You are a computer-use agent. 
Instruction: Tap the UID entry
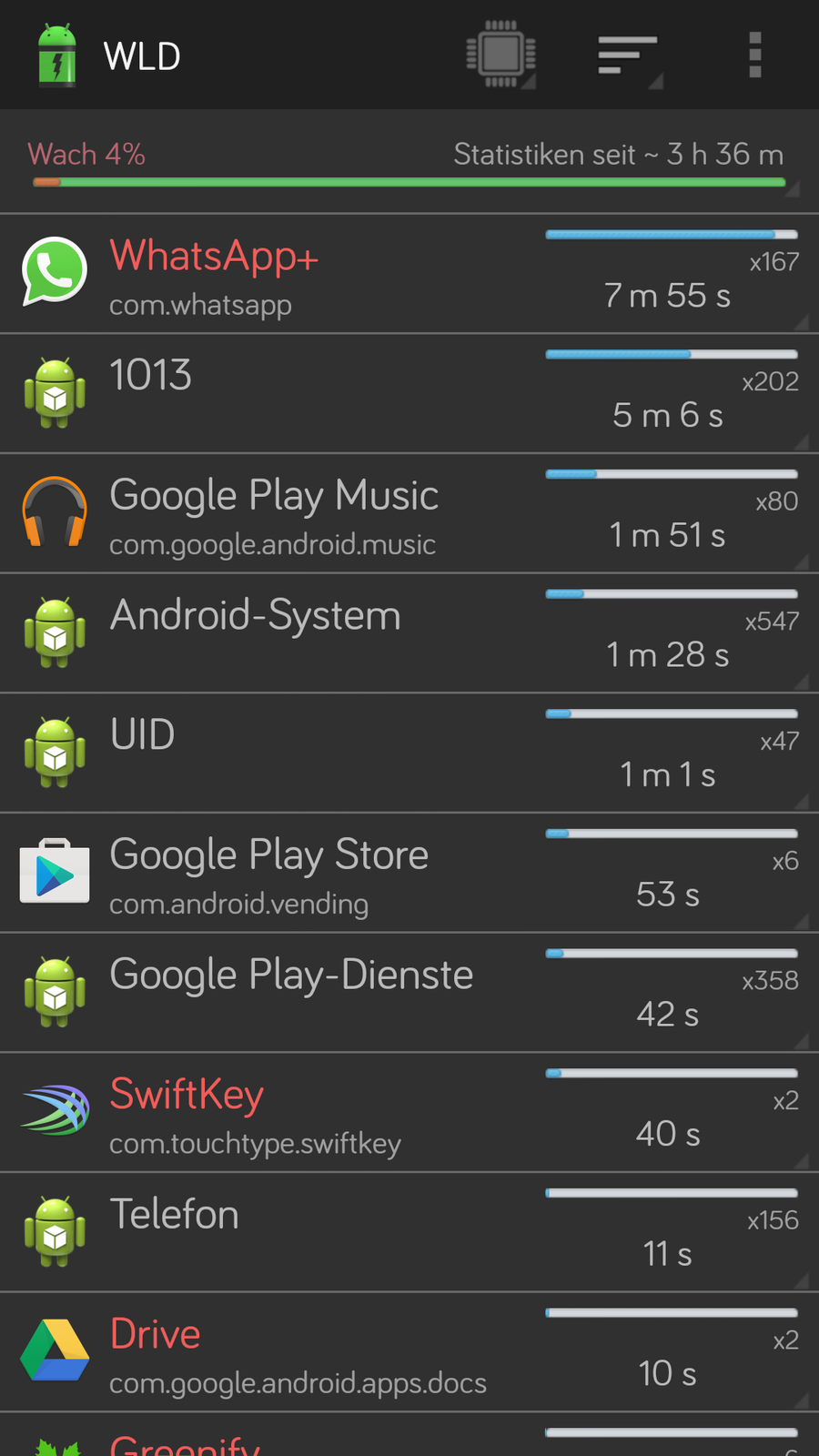[x=409, y=753]
